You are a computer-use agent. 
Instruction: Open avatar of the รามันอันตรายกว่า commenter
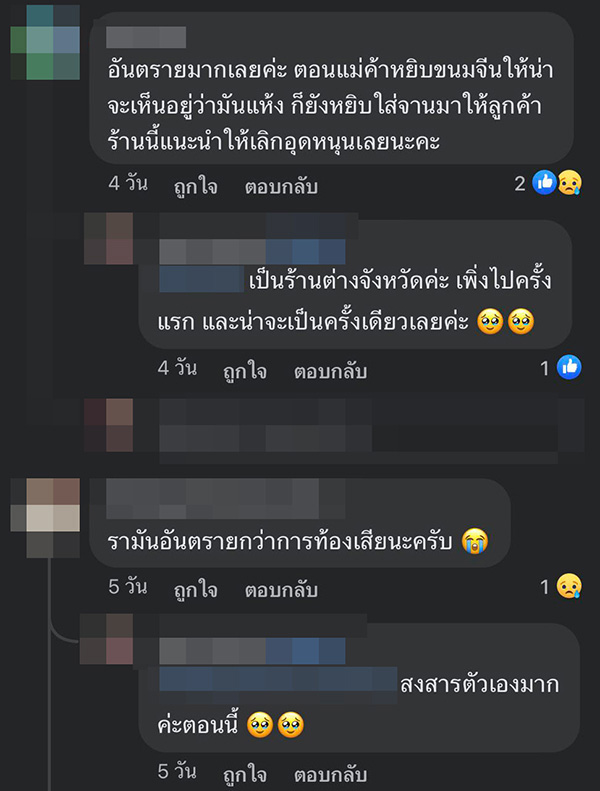click(x=45, y=516)
